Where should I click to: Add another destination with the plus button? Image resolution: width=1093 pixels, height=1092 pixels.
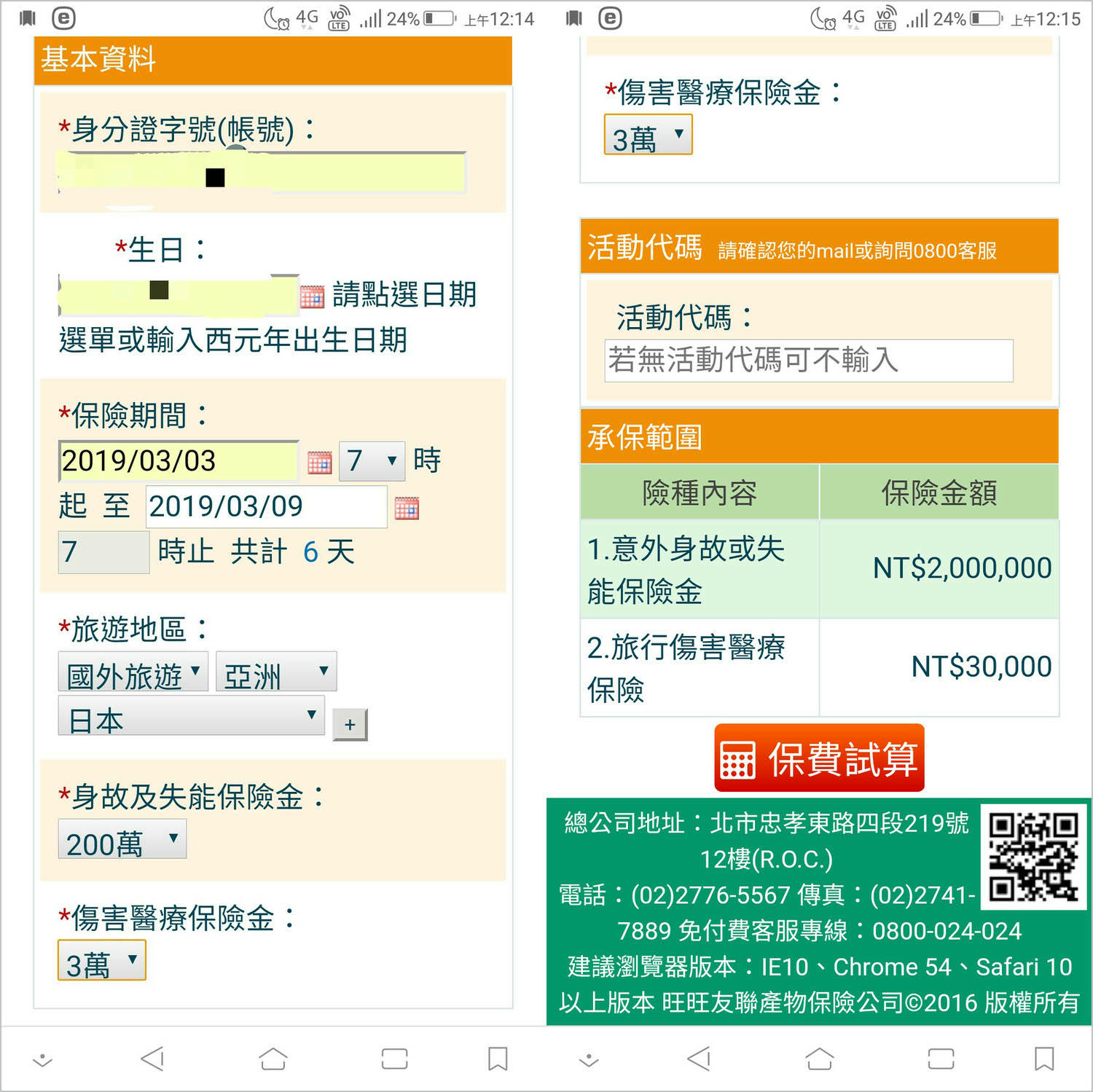pos(350,725)
